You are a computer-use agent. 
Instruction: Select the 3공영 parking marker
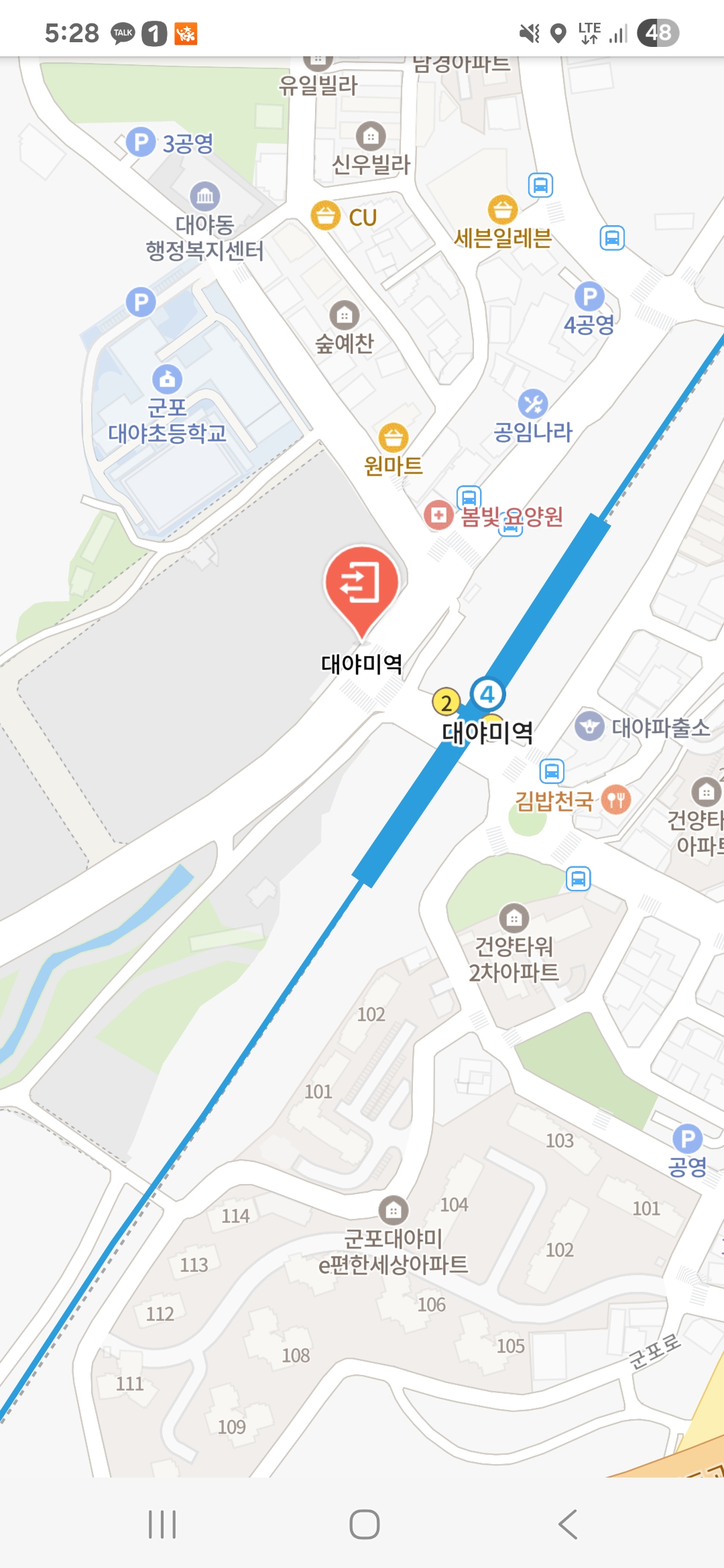tap(141, 142)
